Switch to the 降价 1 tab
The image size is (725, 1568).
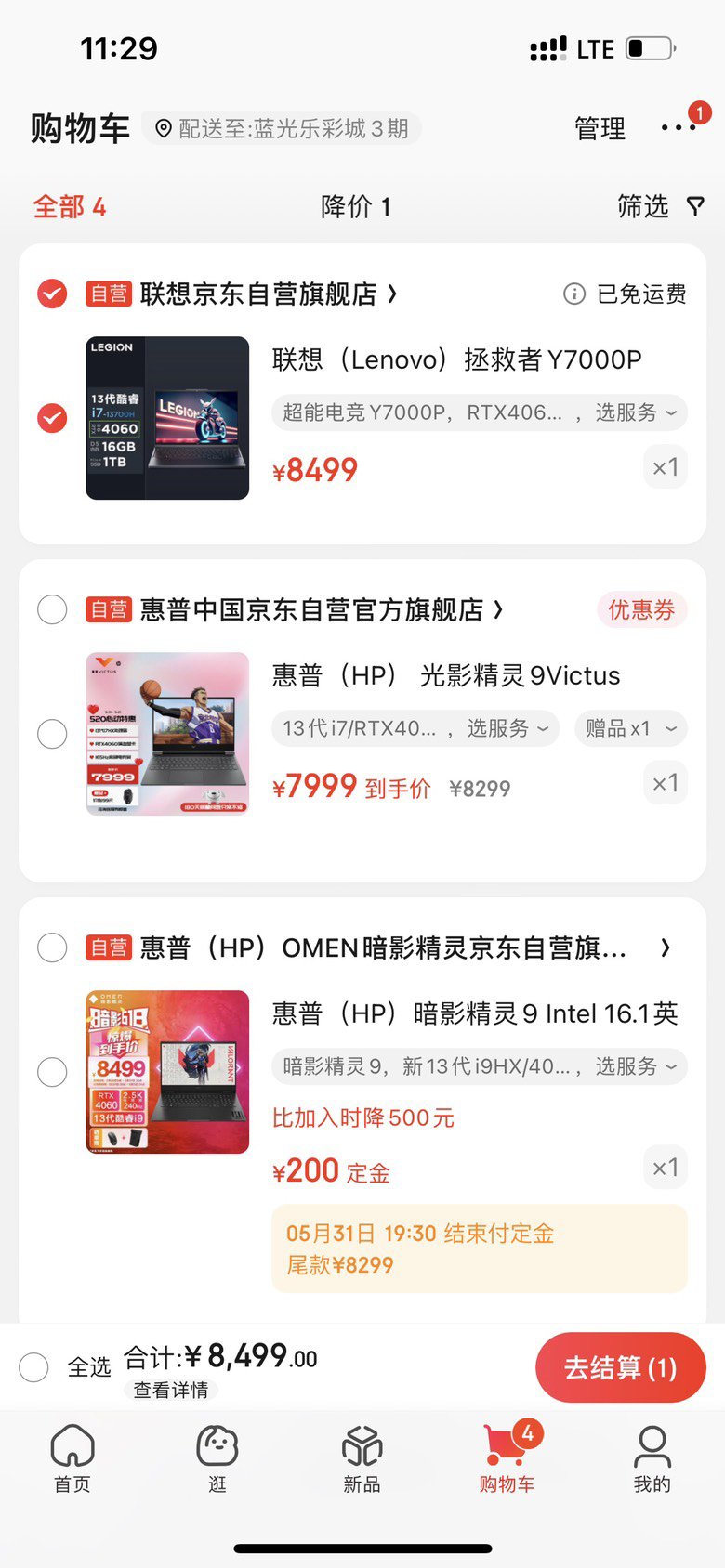coord(355,206)
